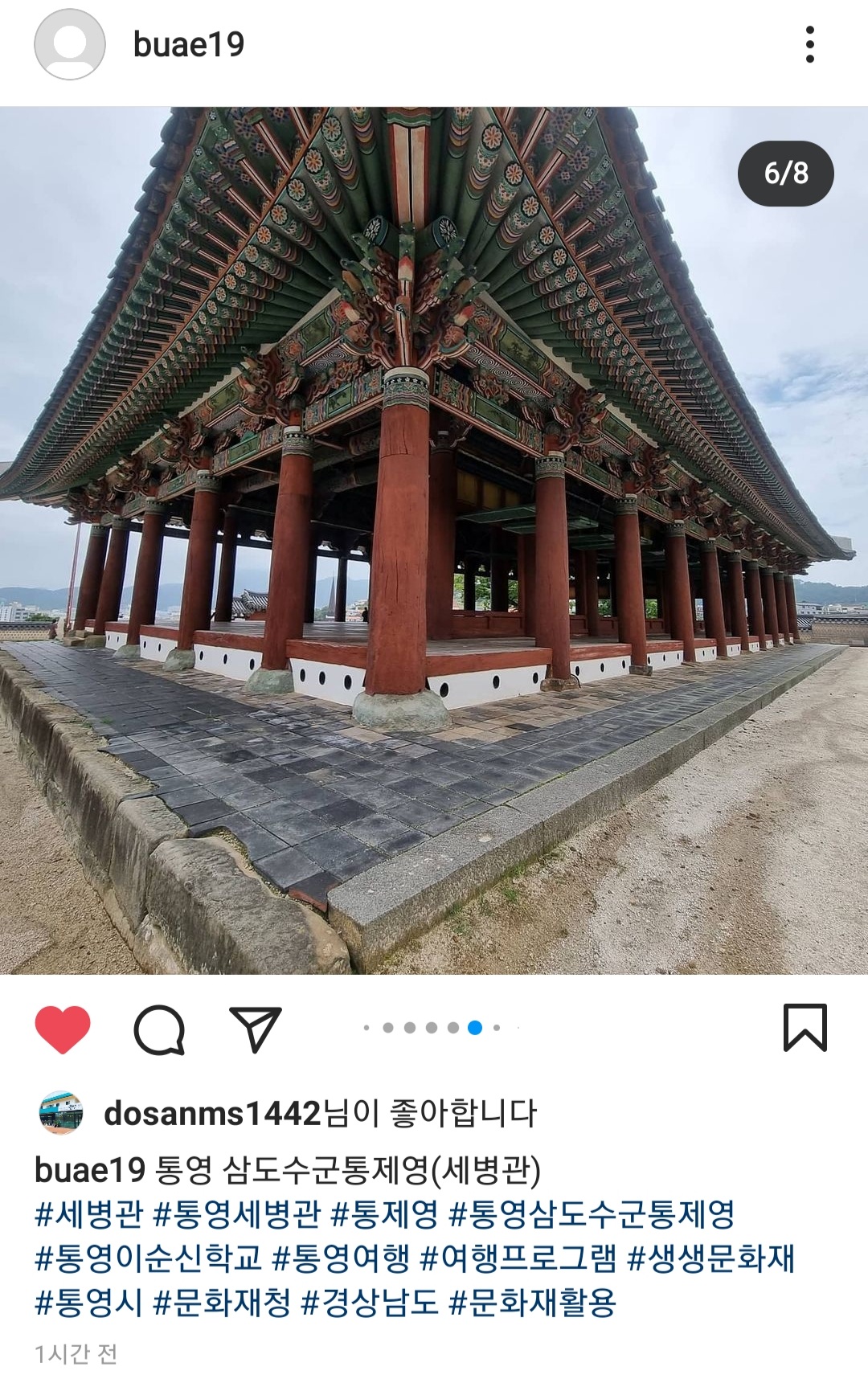Open the #문화재활용 hashtag
This screenshot has width=868, height=1379.
533,1303
